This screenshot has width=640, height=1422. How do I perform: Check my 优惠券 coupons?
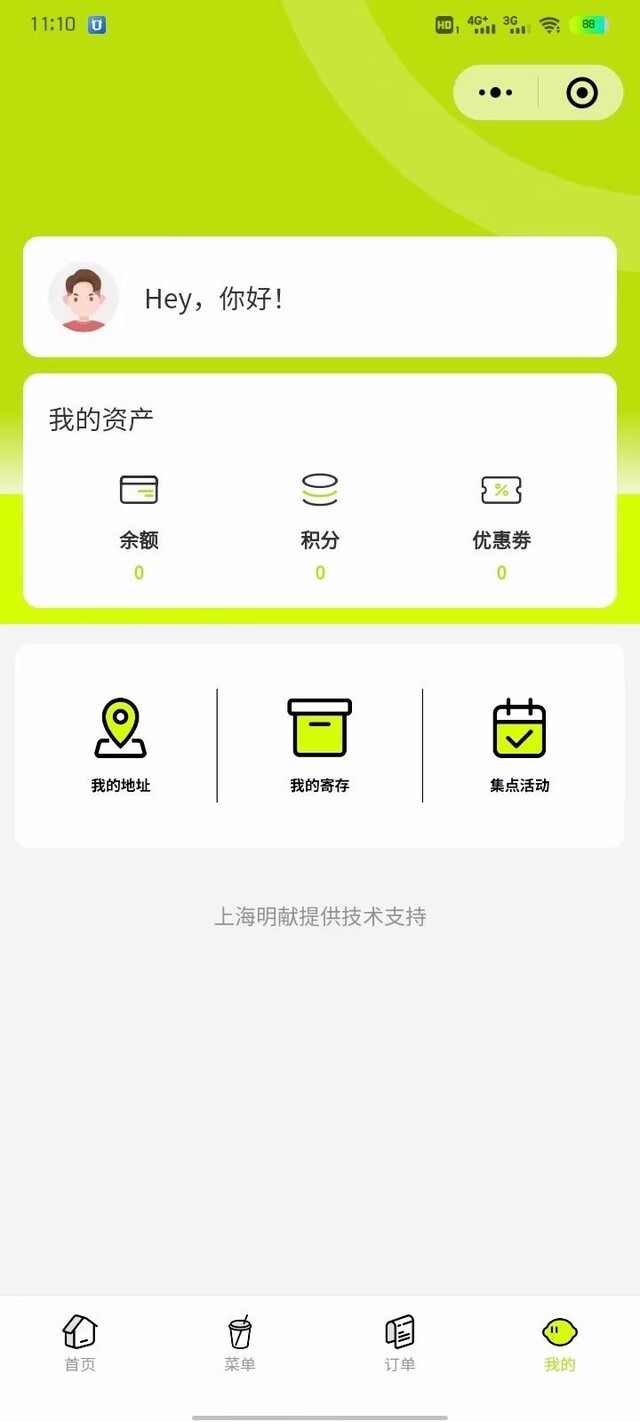(x=501, y=526)
